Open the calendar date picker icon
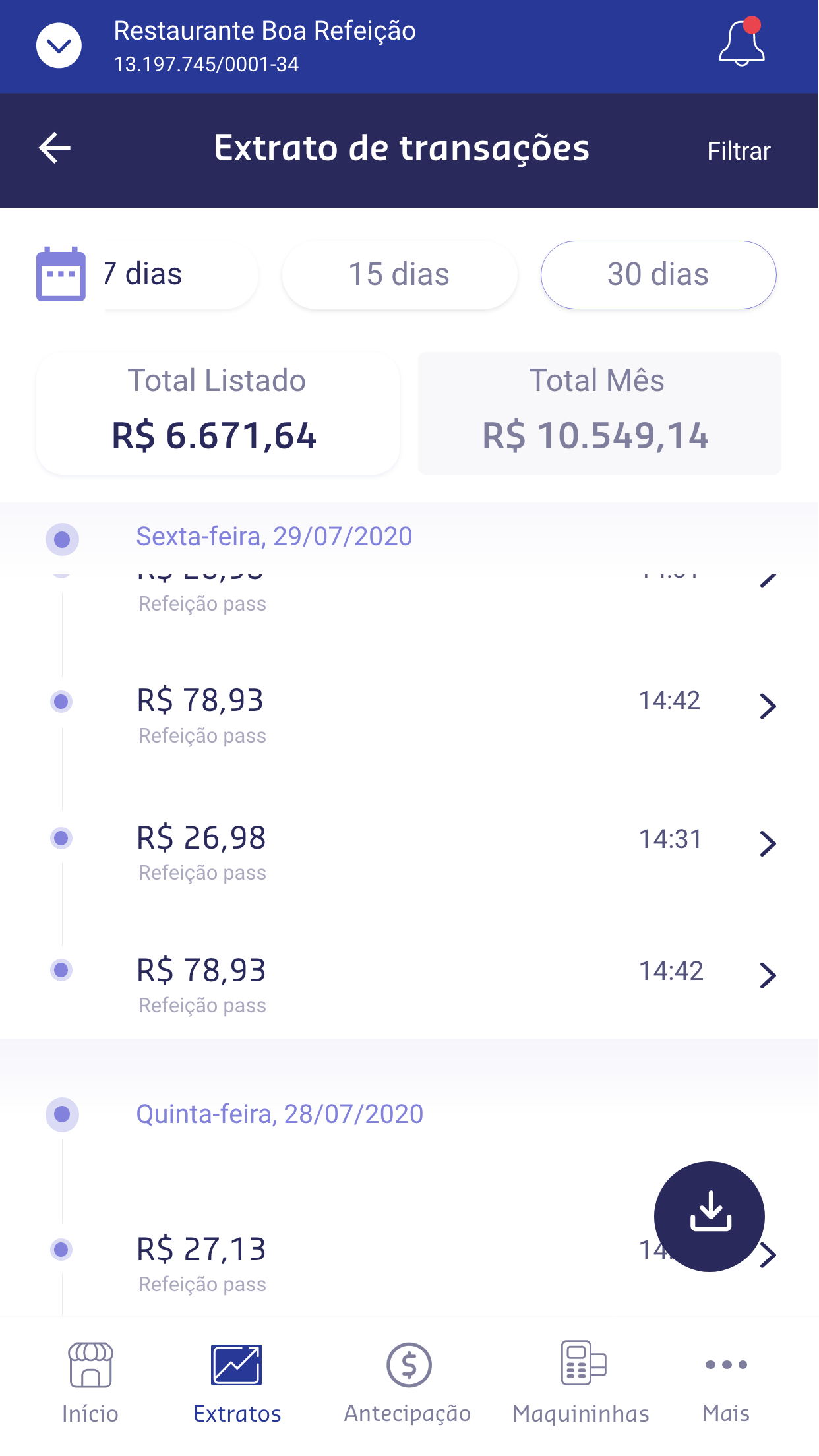The image size is (819, 1456). [x=61, y=274]
